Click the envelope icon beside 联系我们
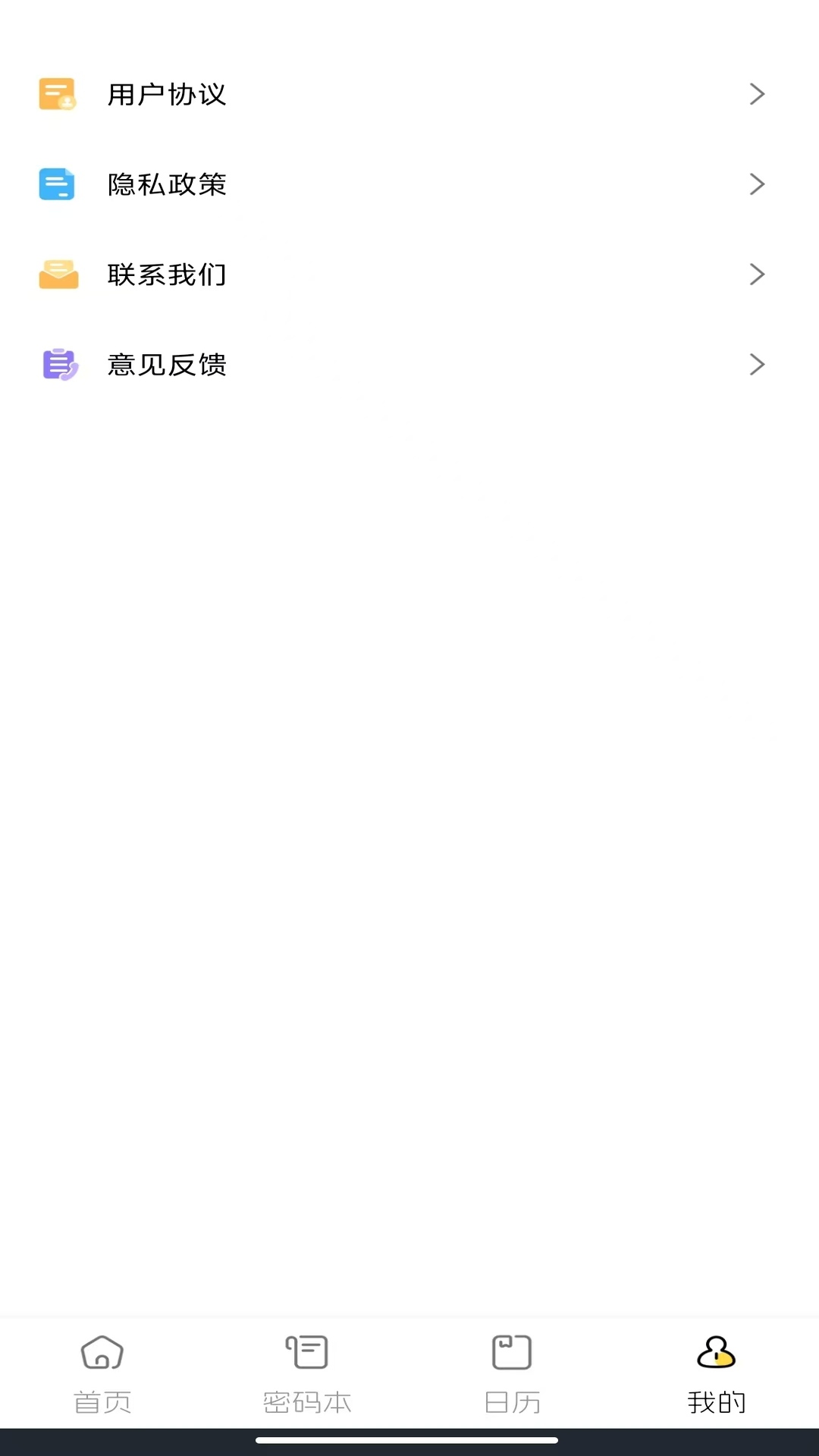This screenshot has height=1456, width=819. (x=58, y=275)
